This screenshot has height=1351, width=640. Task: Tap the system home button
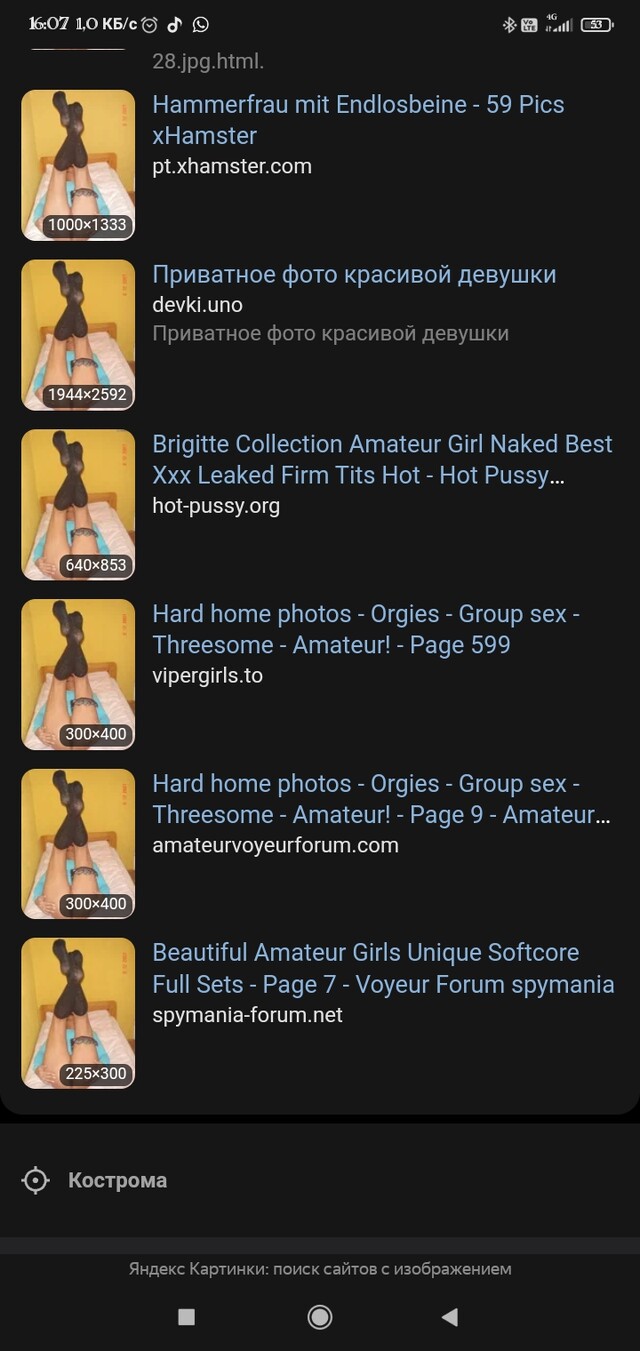[x=320, y=1317]
